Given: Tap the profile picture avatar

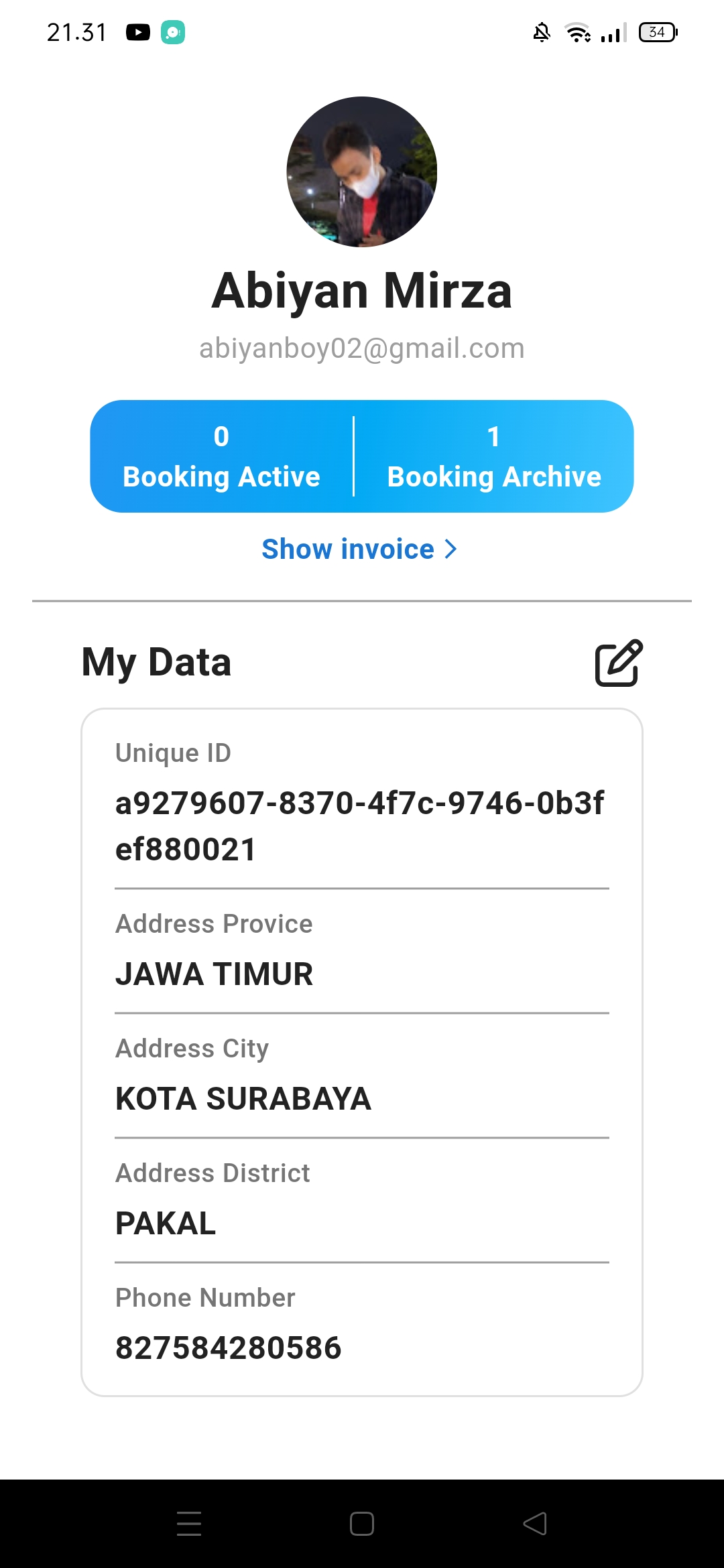Looking at the screenshot, I should [x=362, y=172].
